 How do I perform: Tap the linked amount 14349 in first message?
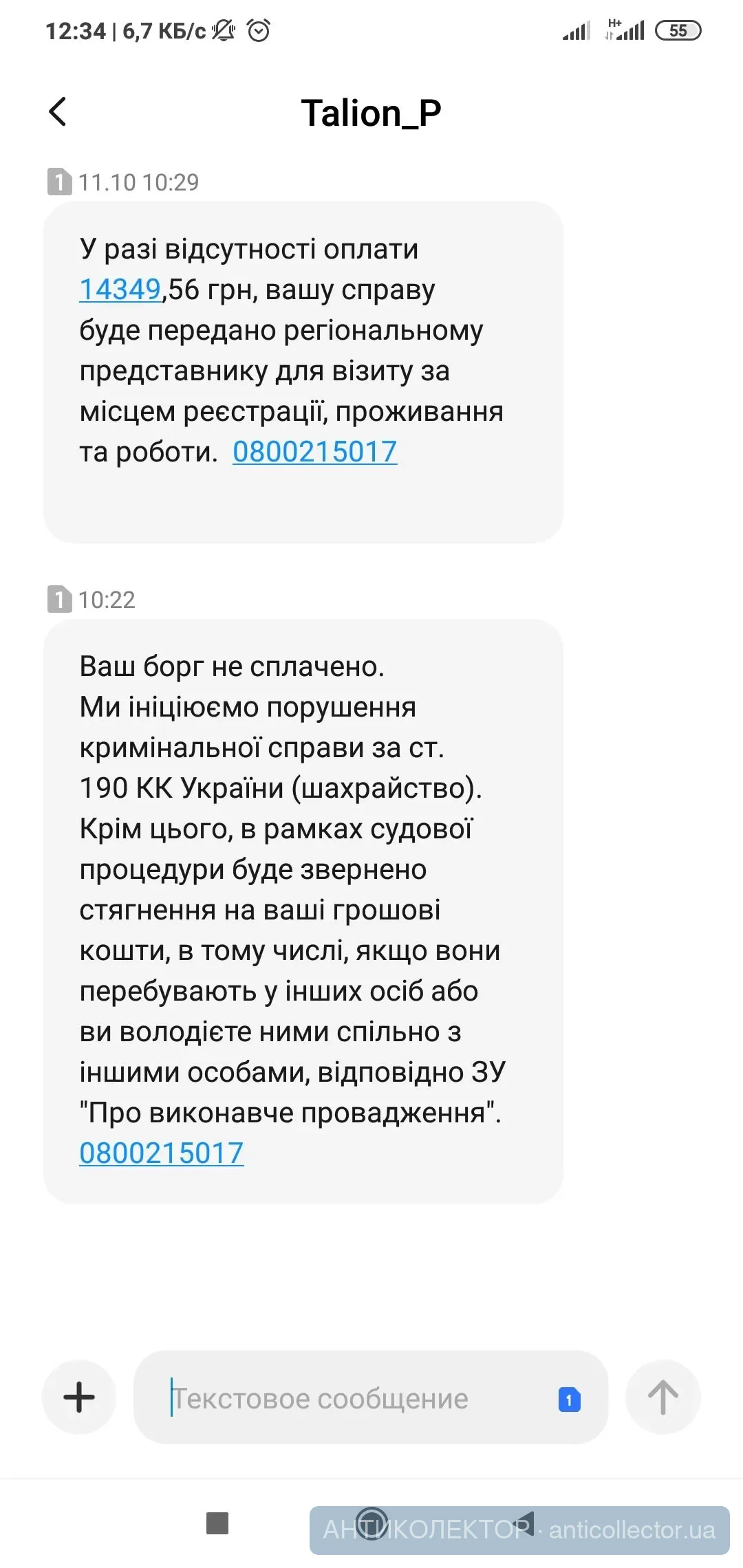[x=120, y=290]
